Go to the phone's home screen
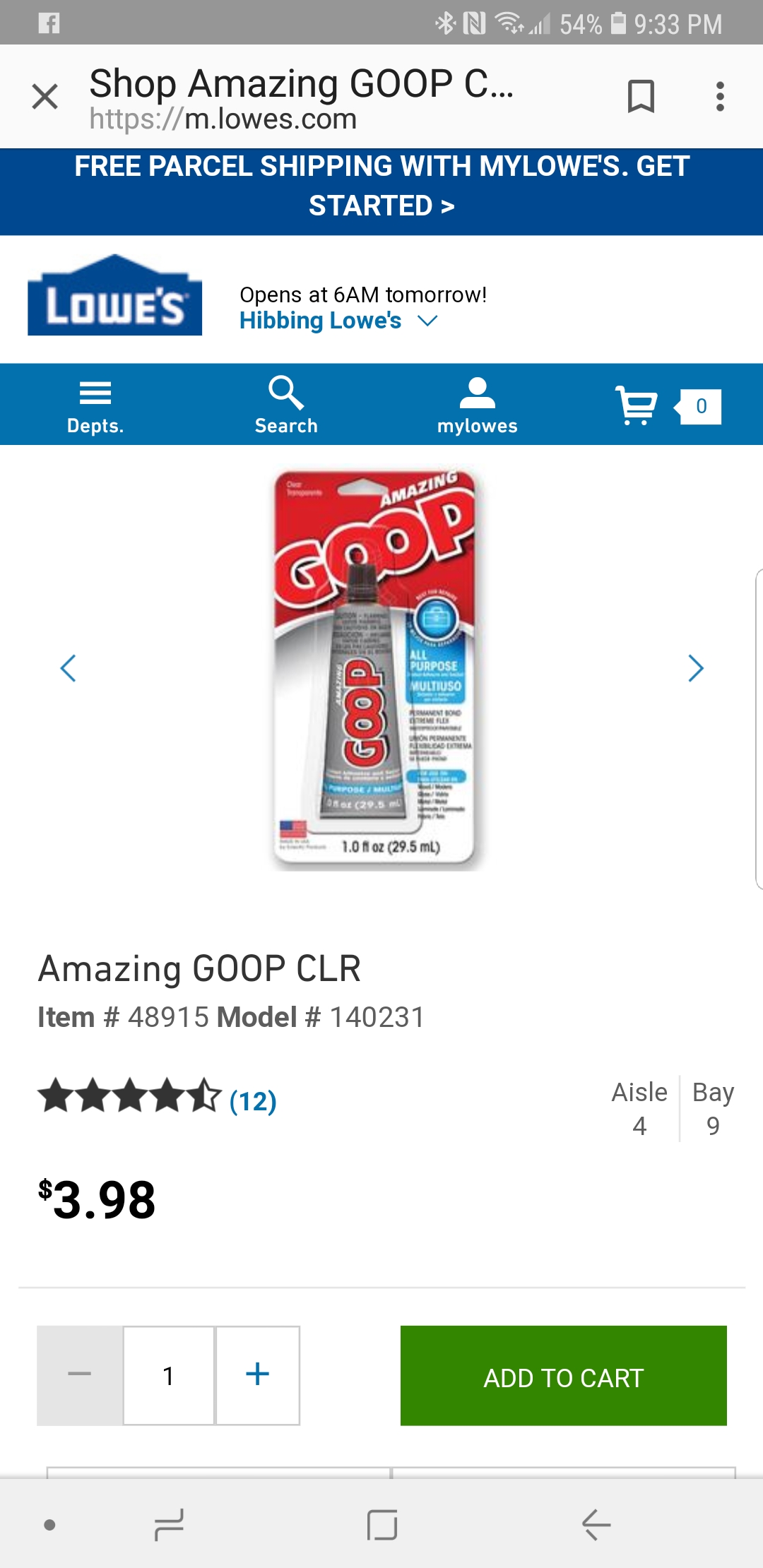The image size is (763, 1568). point(382,1524)
